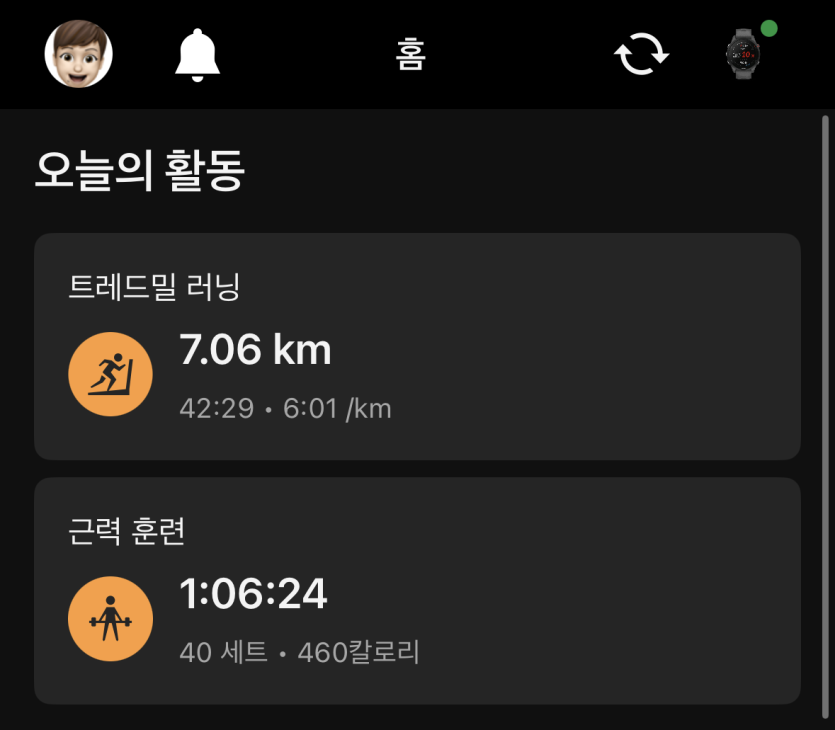Screen dimensions: 835x730
Task: Tap the sync arrows icon
Action: point(641,54)
